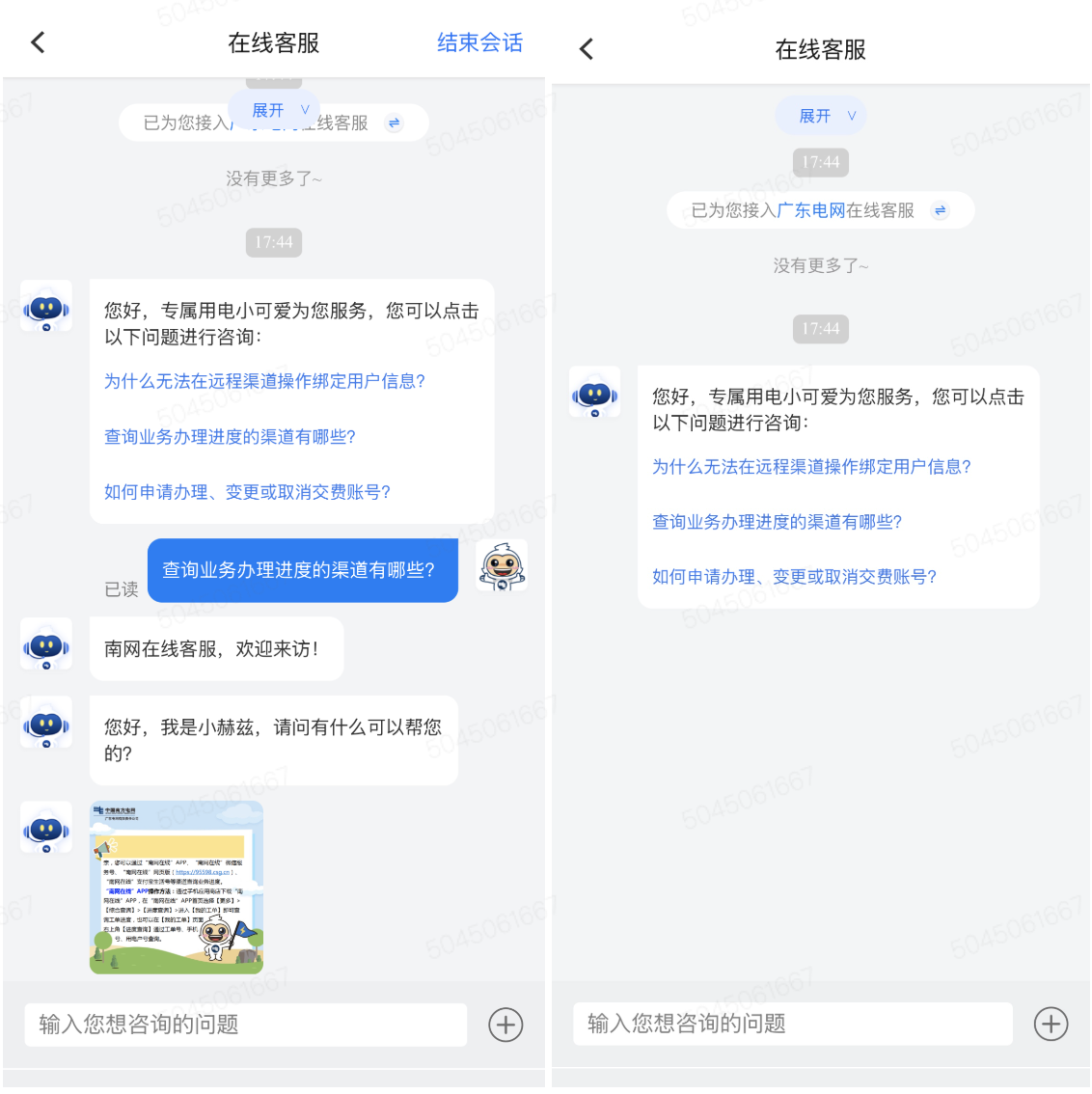This screenshot has width=1092, height=1094.
Task: Tap 广东电网 link in the connection notice
Action: coord(810,210)
